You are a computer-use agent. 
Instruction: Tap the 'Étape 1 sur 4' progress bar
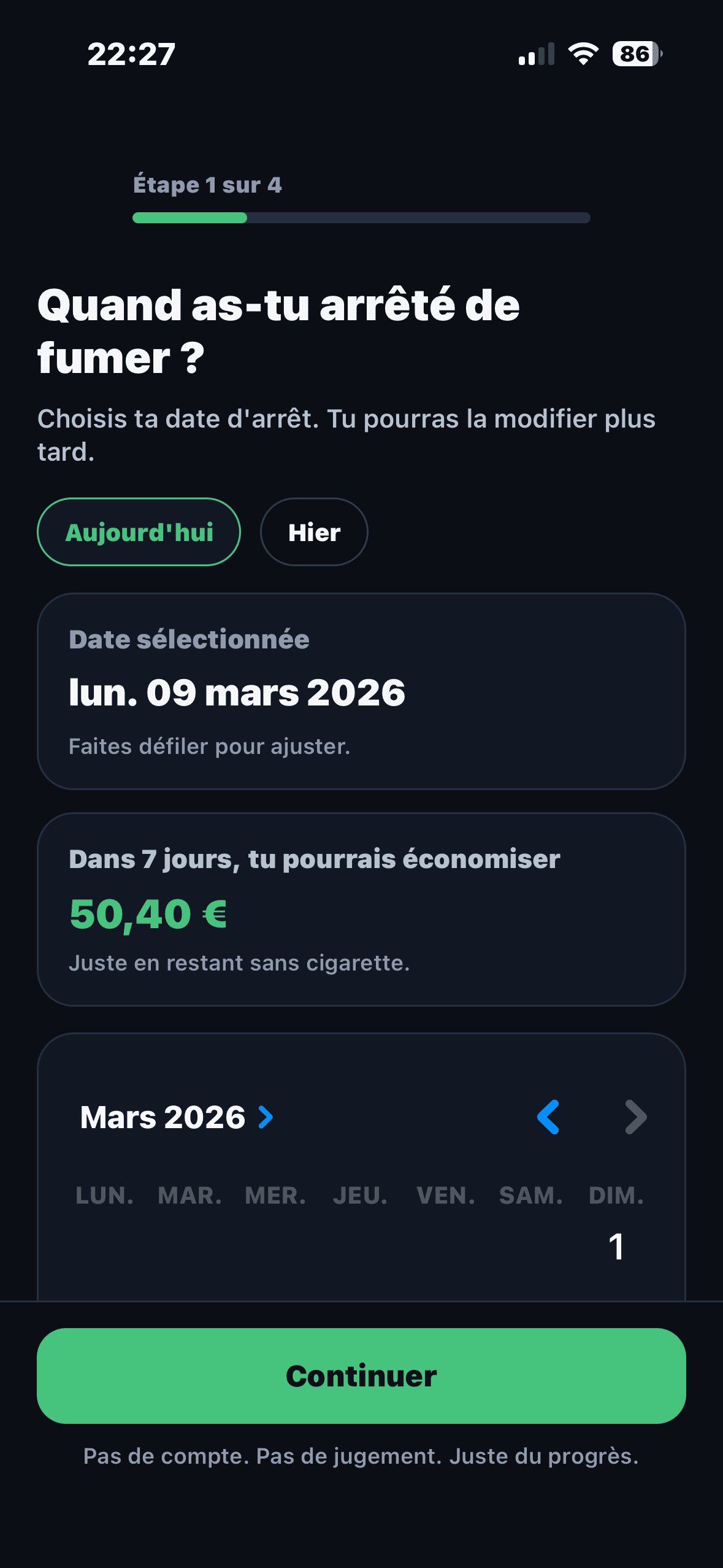(361, 218)
